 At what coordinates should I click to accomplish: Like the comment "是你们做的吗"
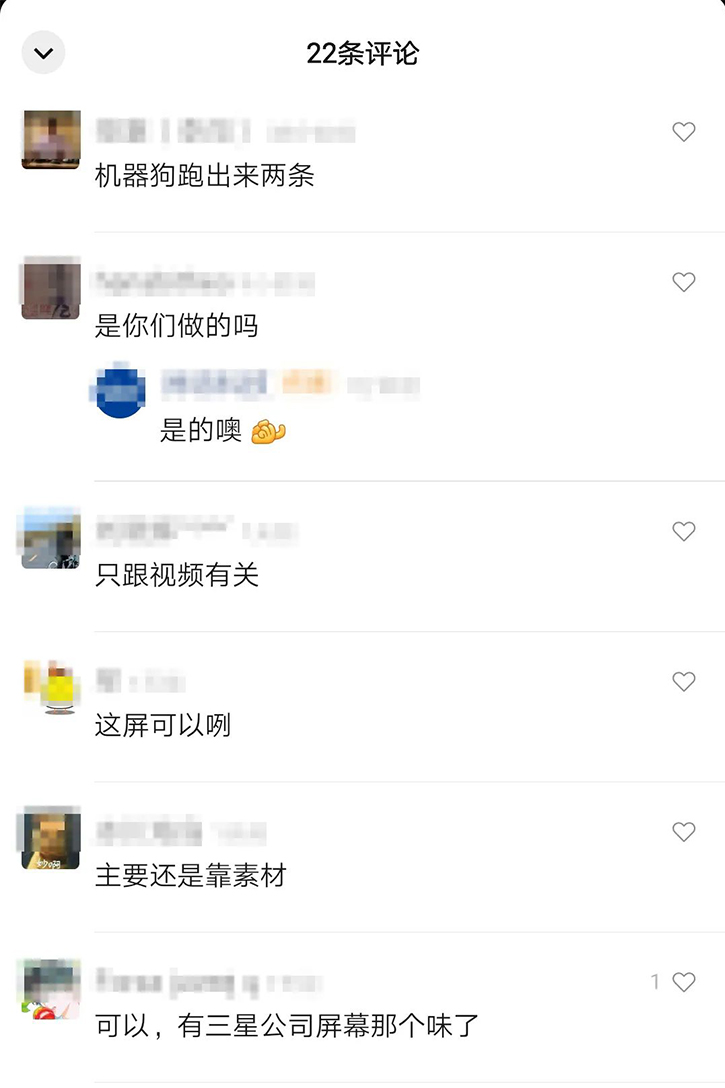coord(684,281)
